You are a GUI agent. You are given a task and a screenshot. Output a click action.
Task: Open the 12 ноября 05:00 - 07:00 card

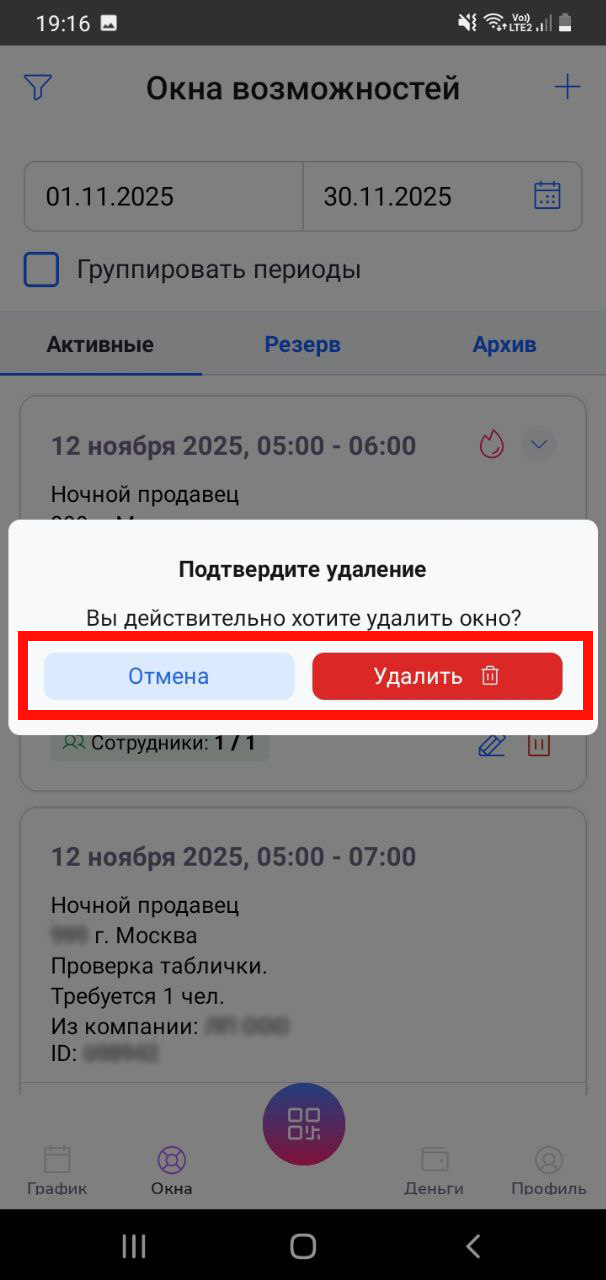pyautogui.click(x=233, y=857)
